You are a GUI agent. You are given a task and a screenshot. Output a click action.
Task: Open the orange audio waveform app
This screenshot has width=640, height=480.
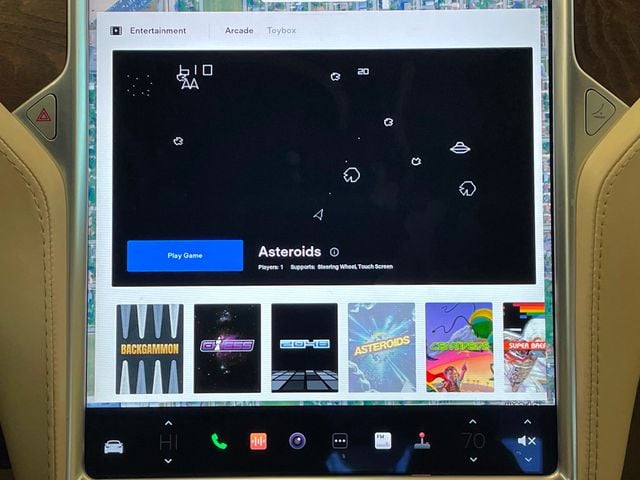[x=258, y=441]
